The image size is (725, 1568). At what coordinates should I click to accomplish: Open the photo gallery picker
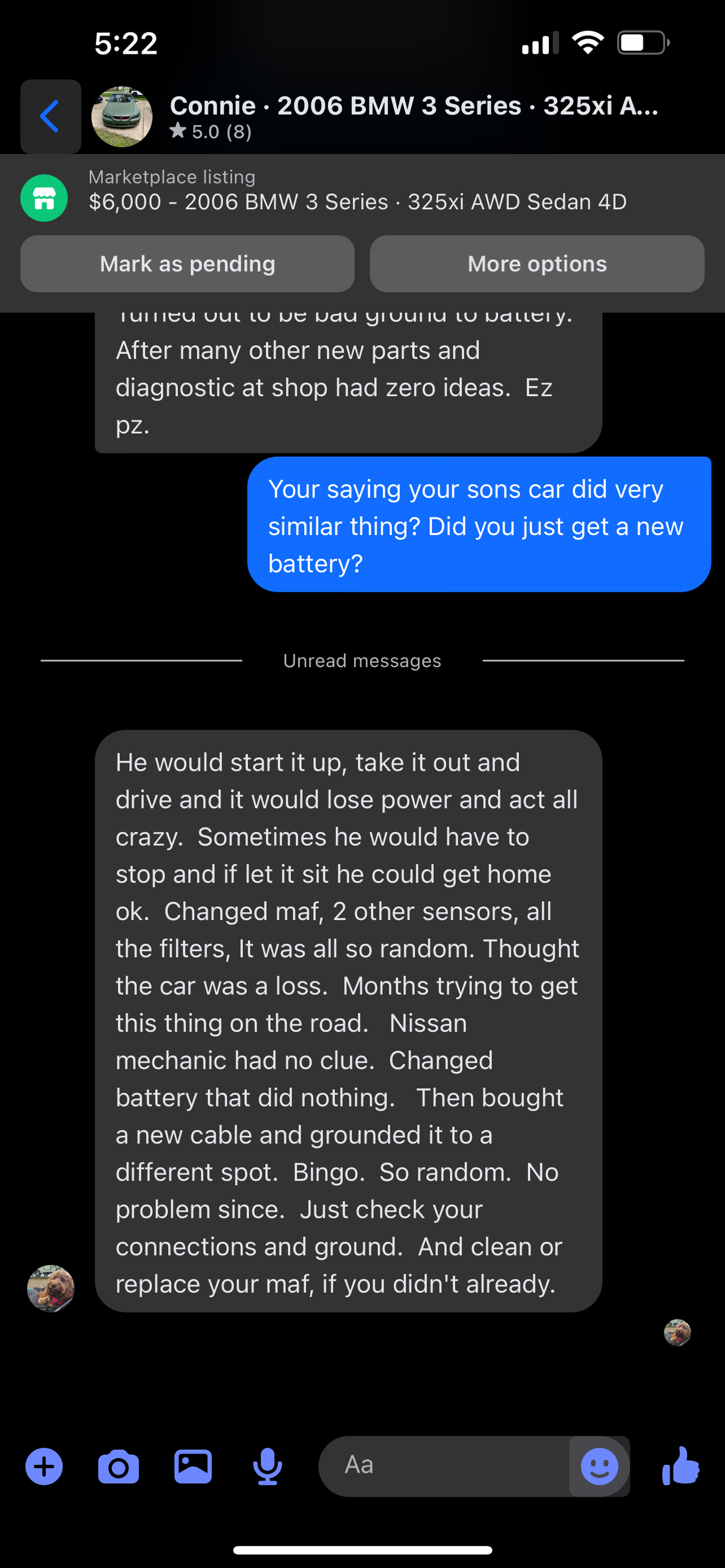point(193,1466)
